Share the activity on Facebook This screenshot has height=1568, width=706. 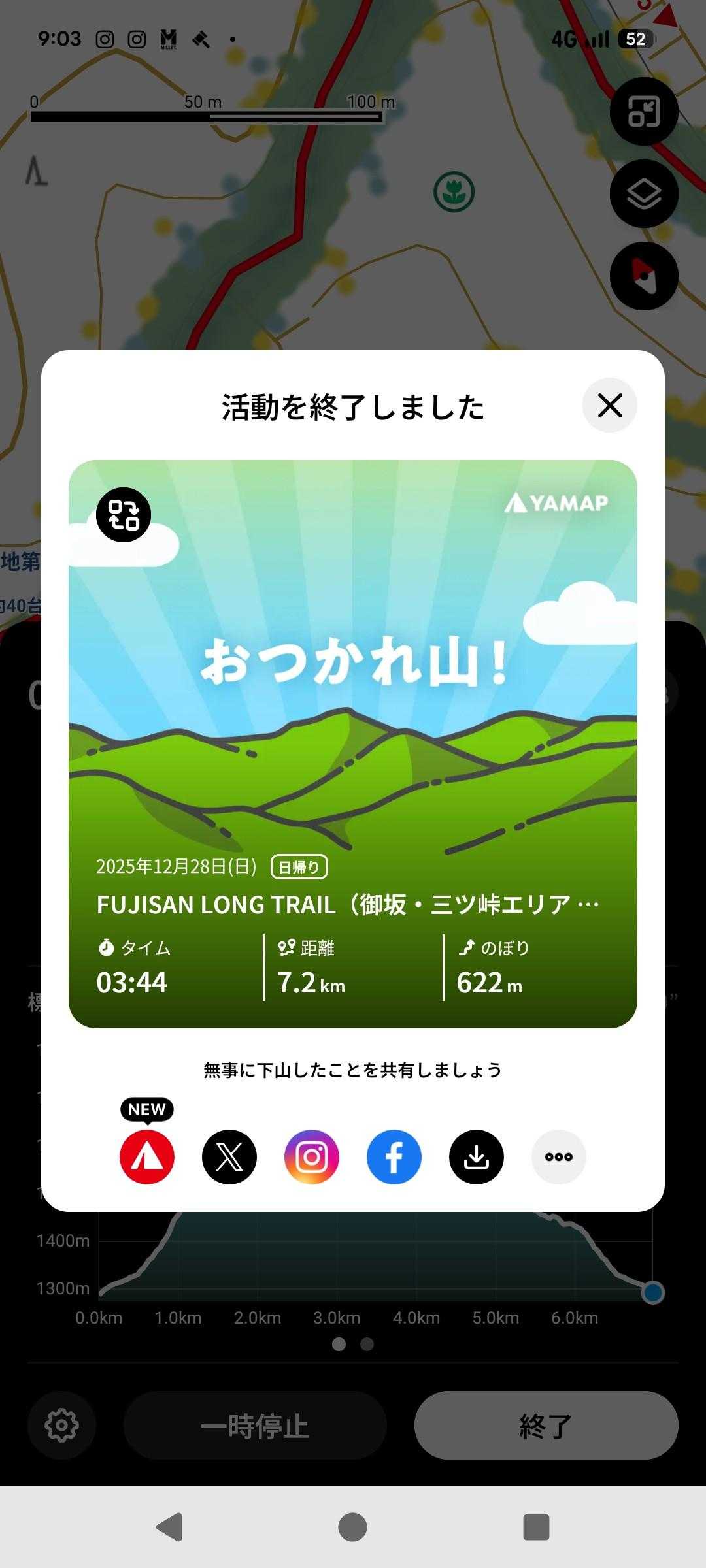point(394,1156)
